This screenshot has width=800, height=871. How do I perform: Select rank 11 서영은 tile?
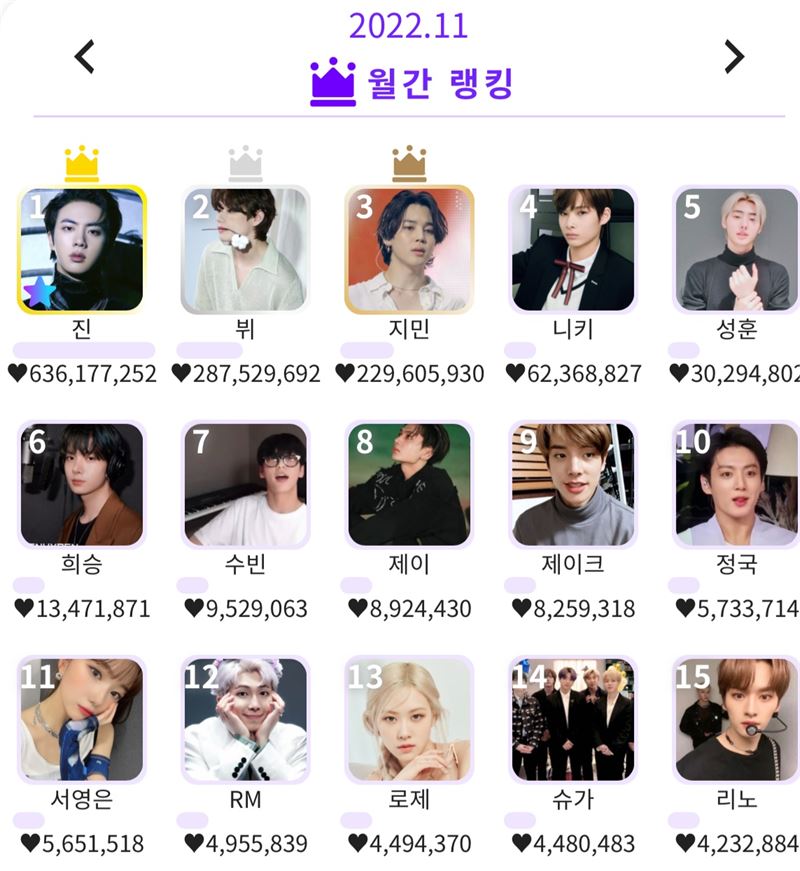pos(82,720)
